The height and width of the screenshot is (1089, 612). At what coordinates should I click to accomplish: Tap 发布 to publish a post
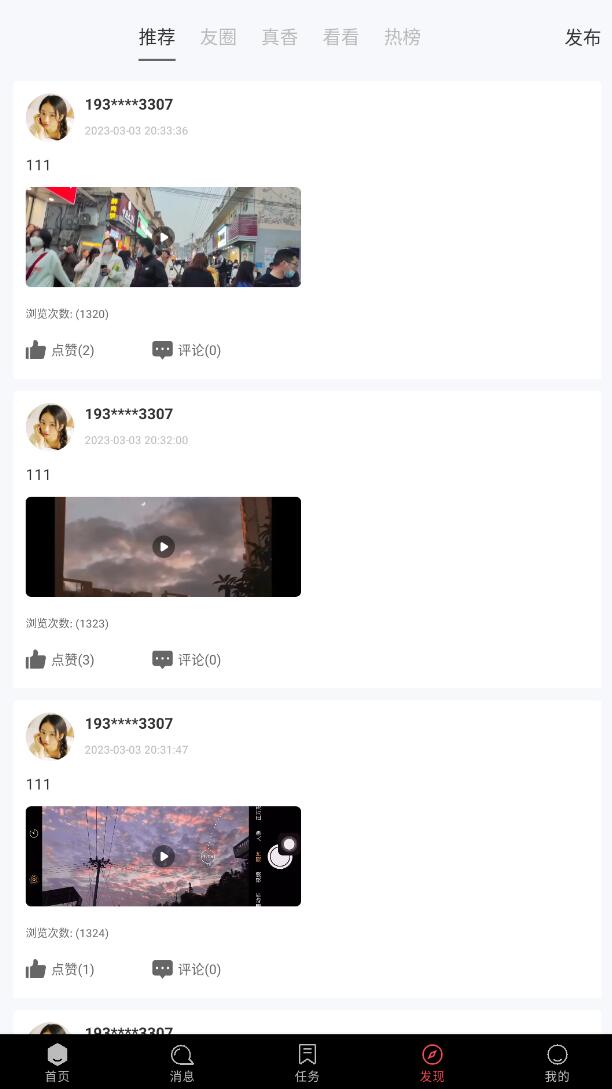582,37
